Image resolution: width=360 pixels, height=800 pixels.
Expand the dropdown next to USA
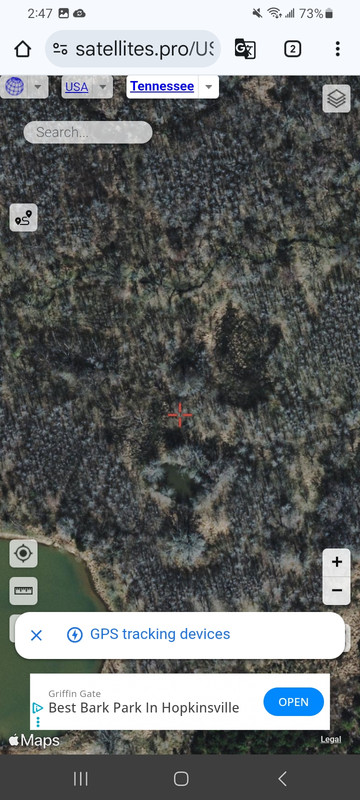104,87
